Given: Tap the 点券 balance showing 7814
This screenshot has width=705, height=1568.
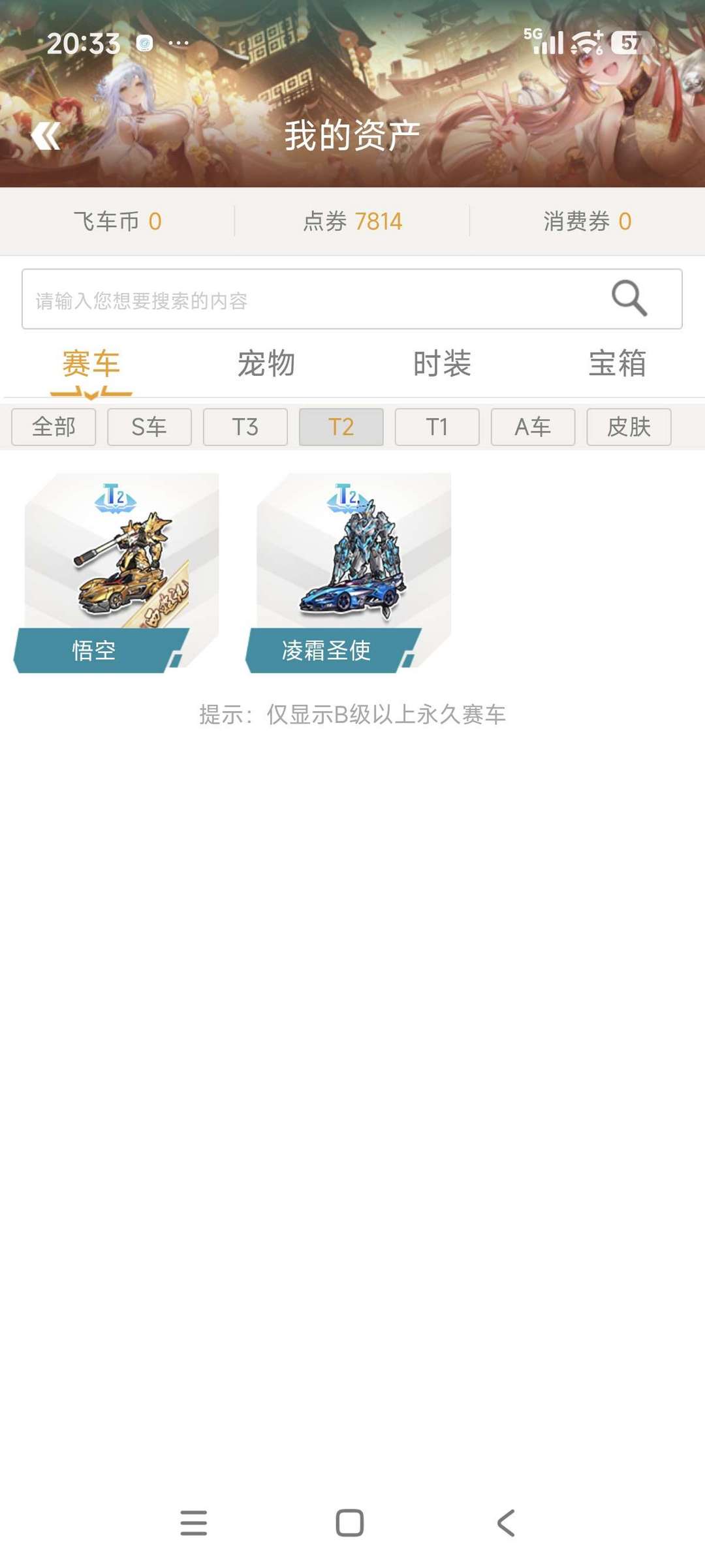Looking at the screenshot, I should (x=352, y=221).
